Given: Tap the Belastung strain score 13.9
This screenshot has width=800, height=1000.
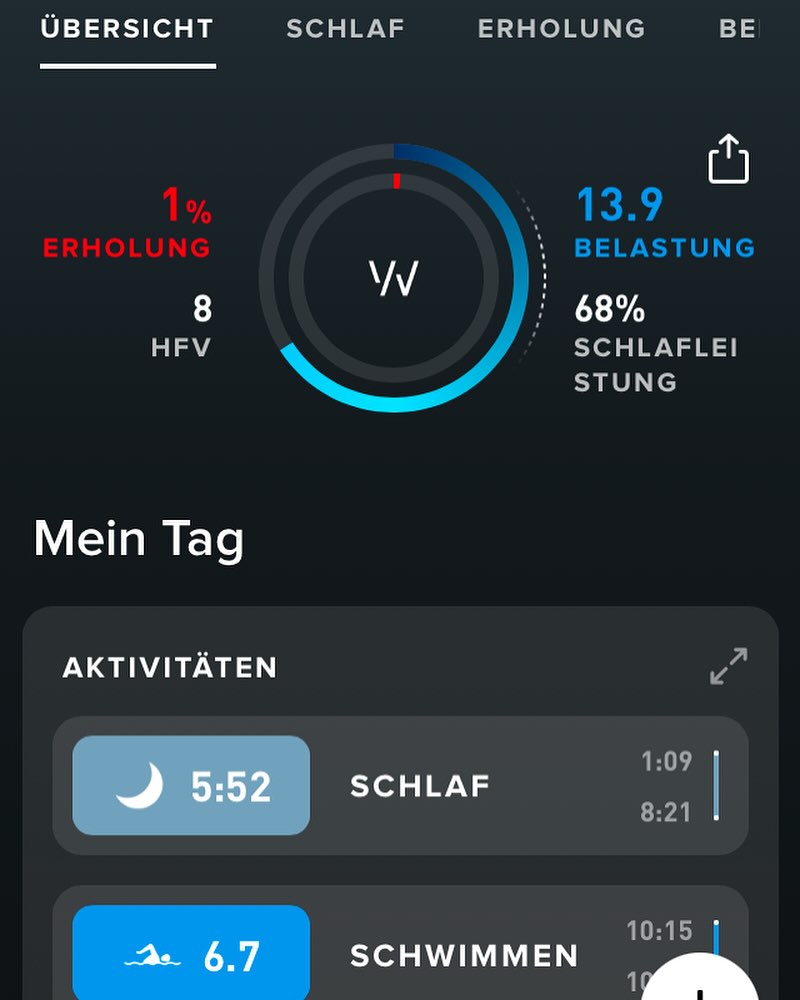Looking at the screenshot, I should [620, 205].
